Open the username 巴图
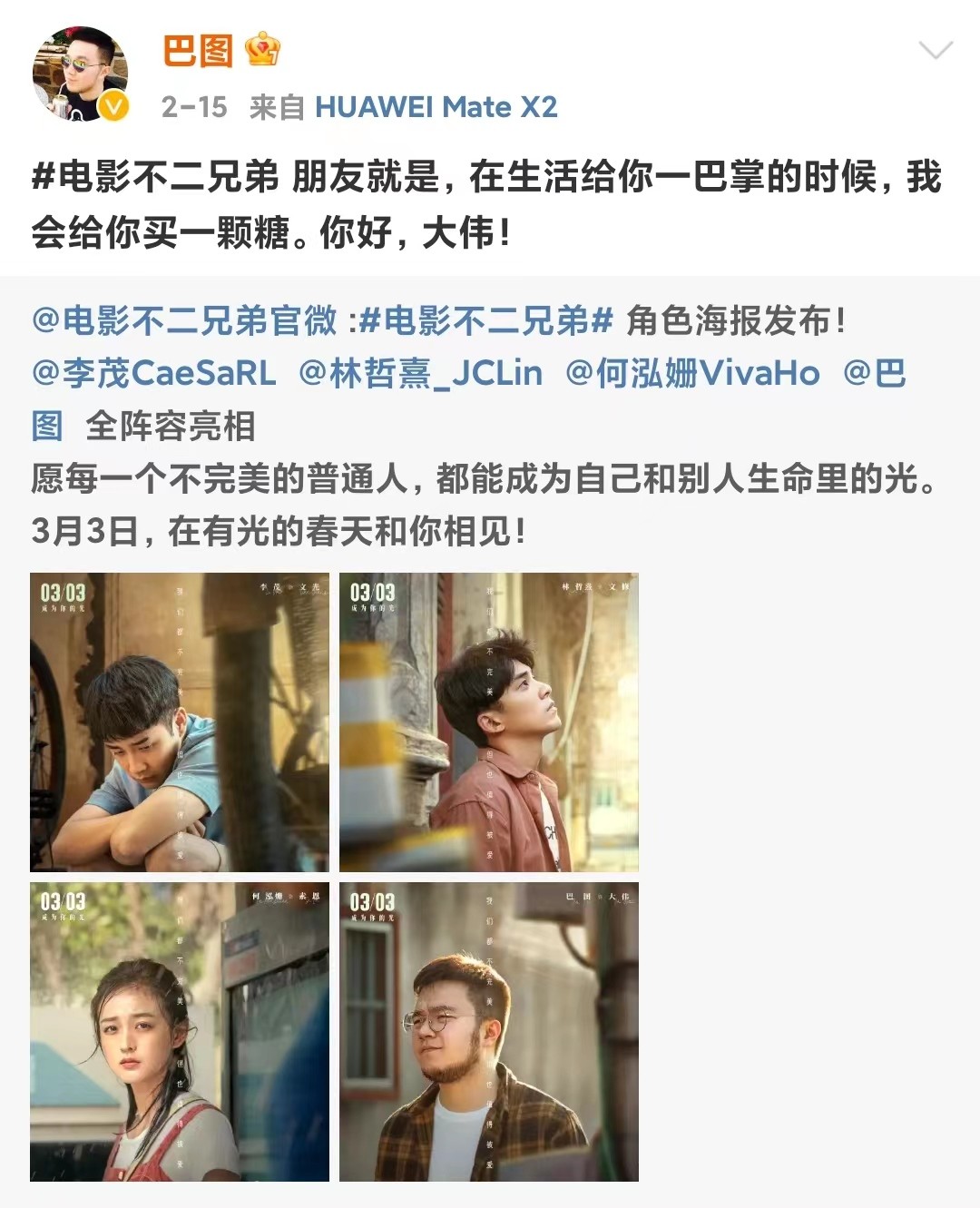Image resolution: width=980 pixels, height=1208 pixels. coord(198,51)
